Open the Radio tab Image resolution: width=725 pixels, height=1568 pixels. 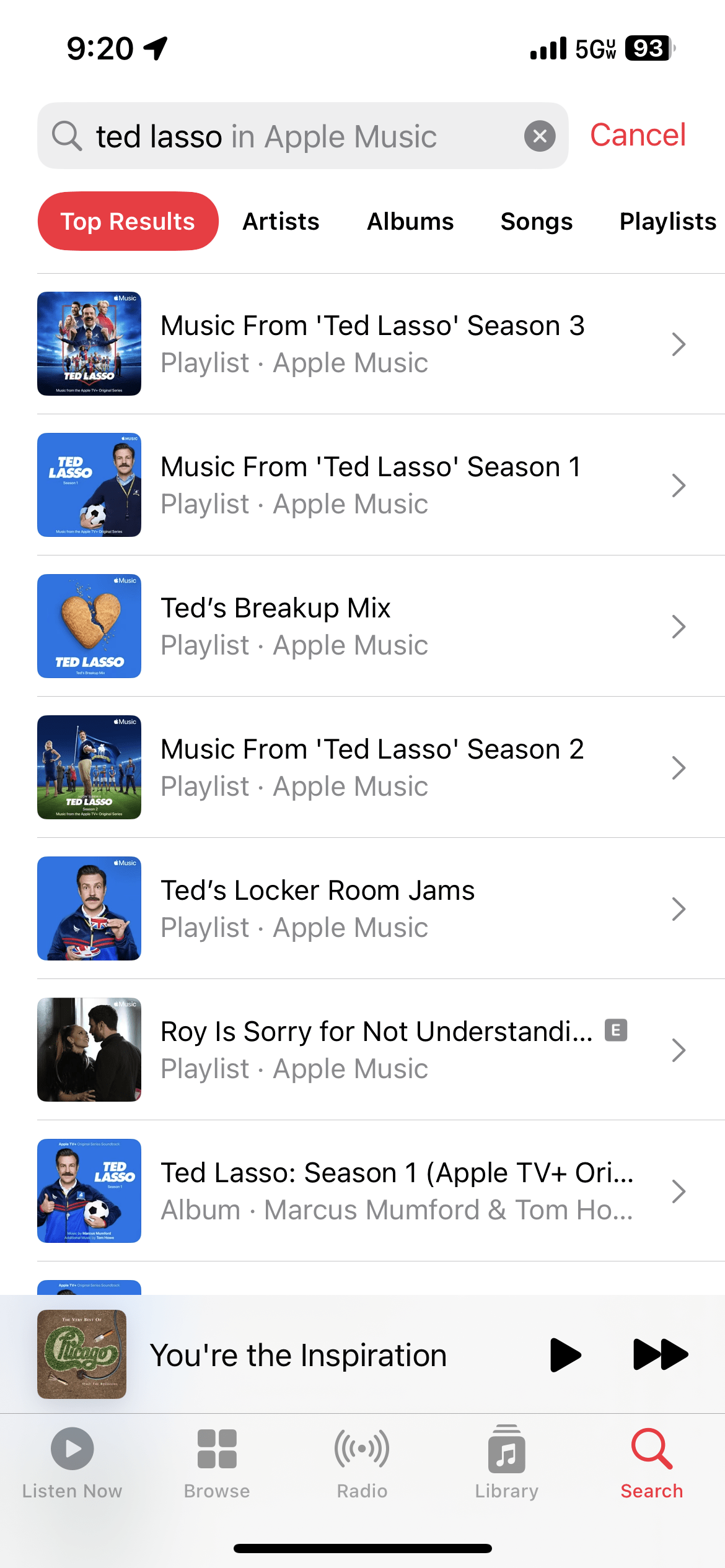tap(362, 1463)
